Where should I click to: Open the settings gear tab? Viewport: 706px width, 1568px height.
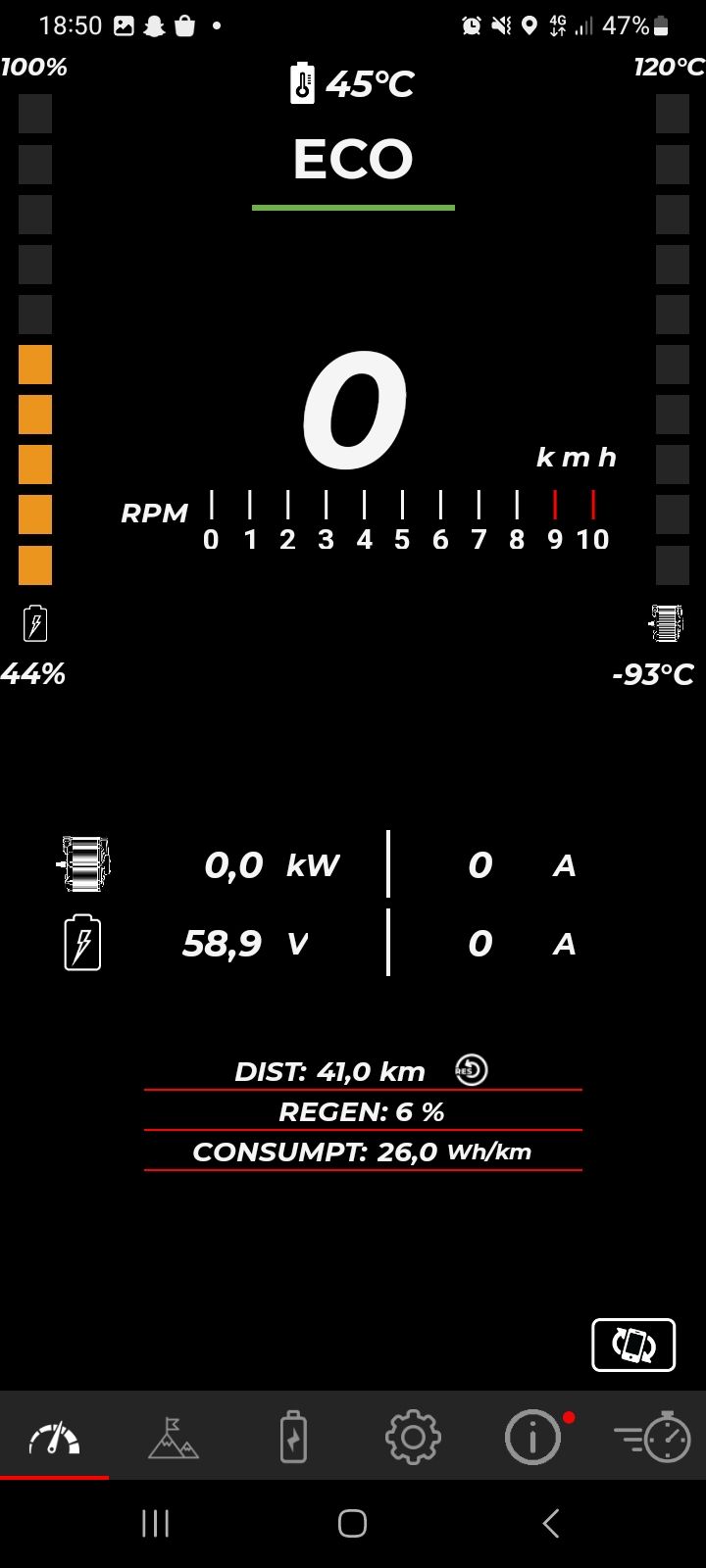click(x=413, y=1438)
